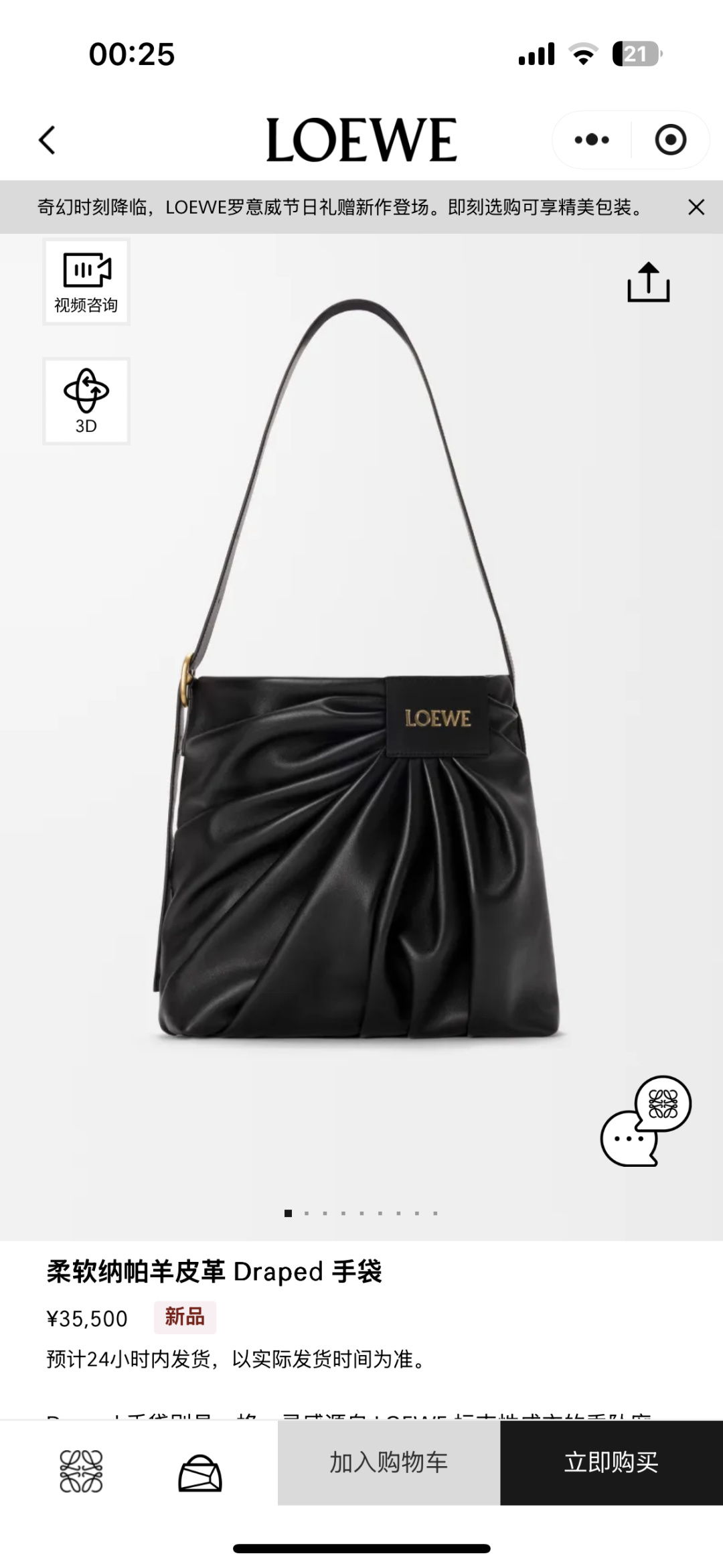
Task: Activate the 3D product viewer
Action: point(86,401)
